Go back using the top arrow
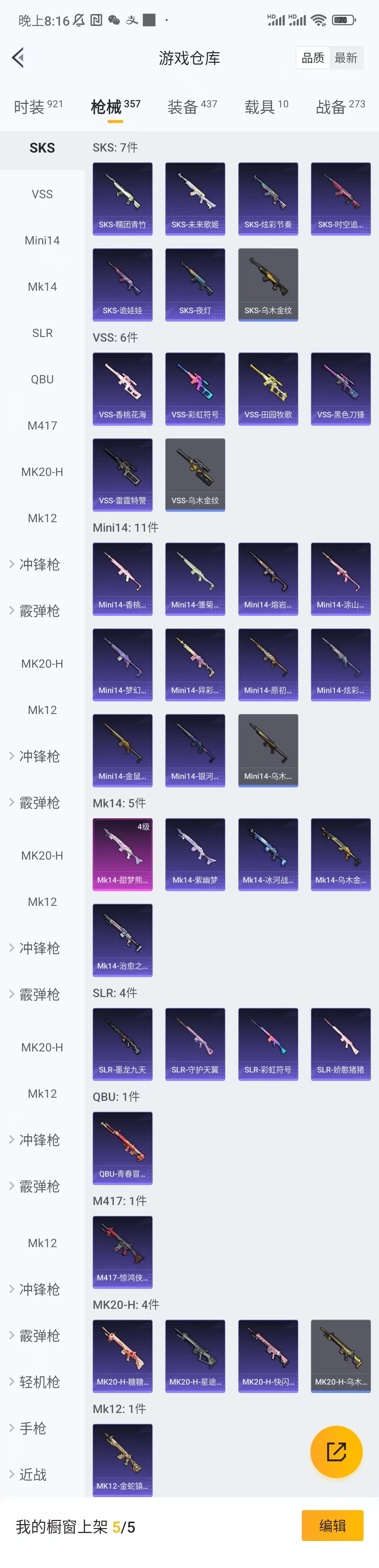The height and width of the screenshot is (1568, 379). [x=18, y=58]
